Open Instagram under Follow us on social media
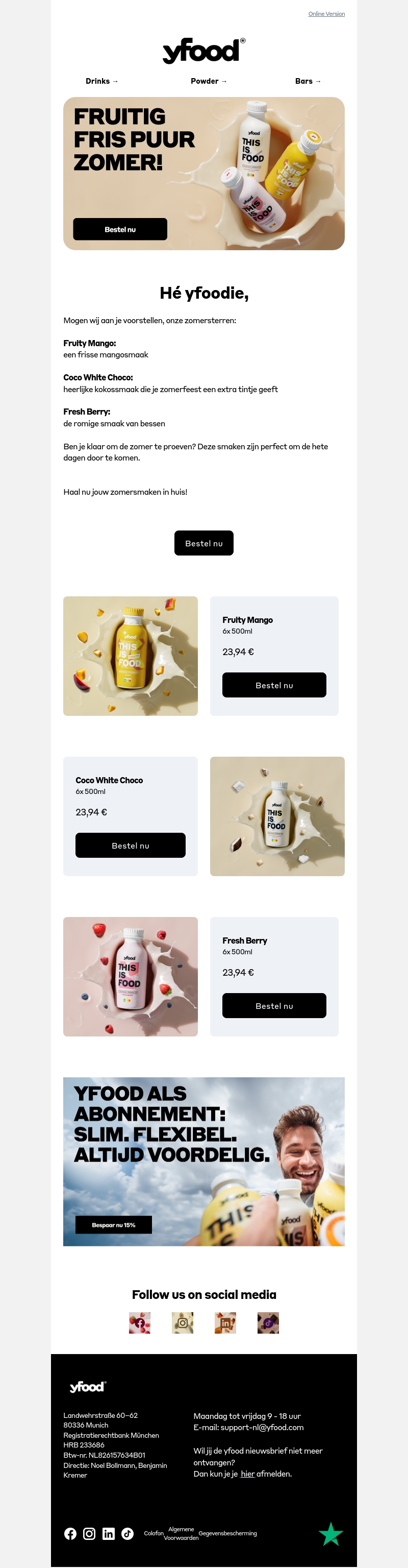 [x=183, y=1323]
